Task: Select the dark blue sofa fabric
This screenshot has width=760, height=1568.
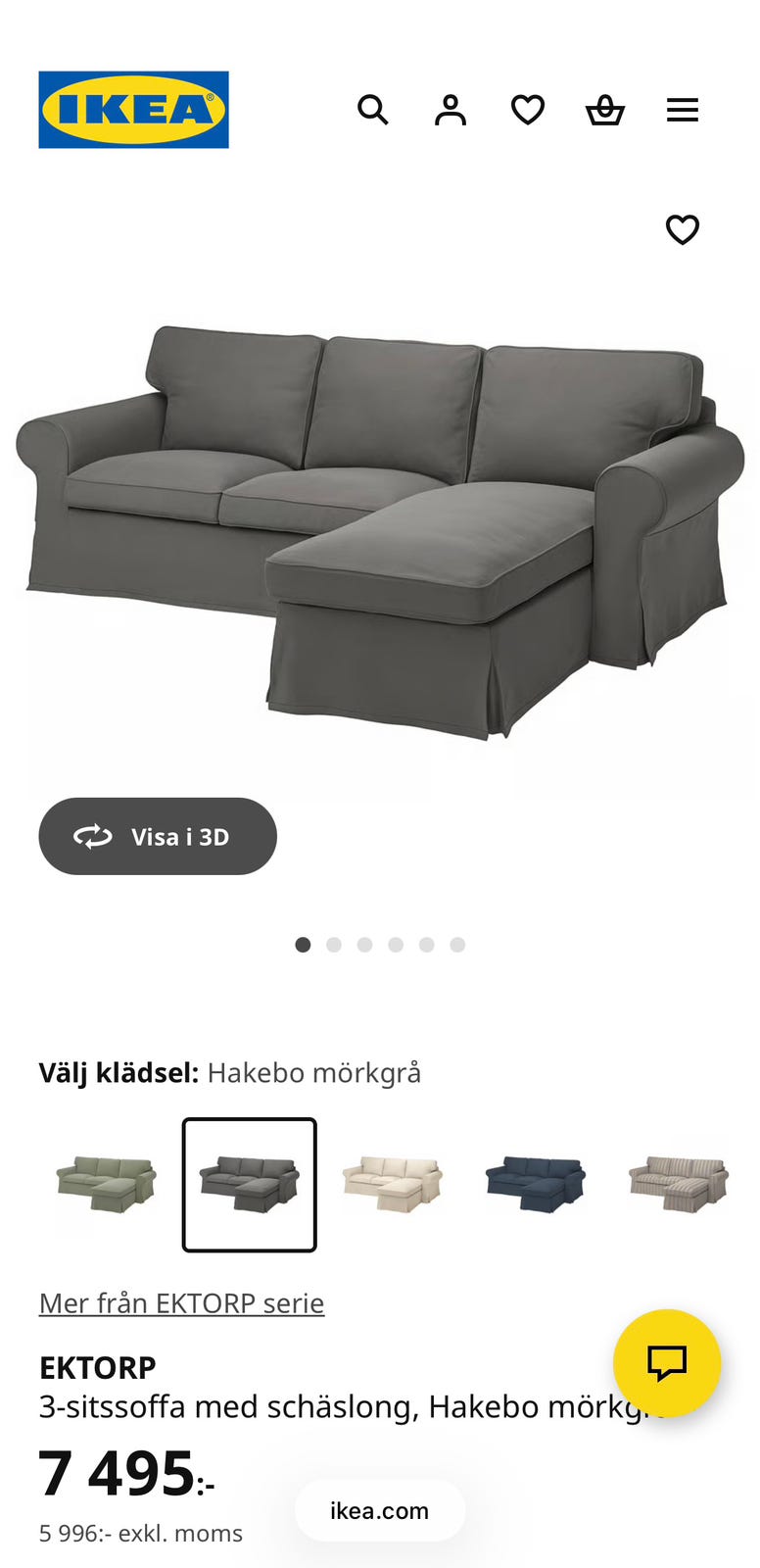Action: click(x=537, y=1183)
